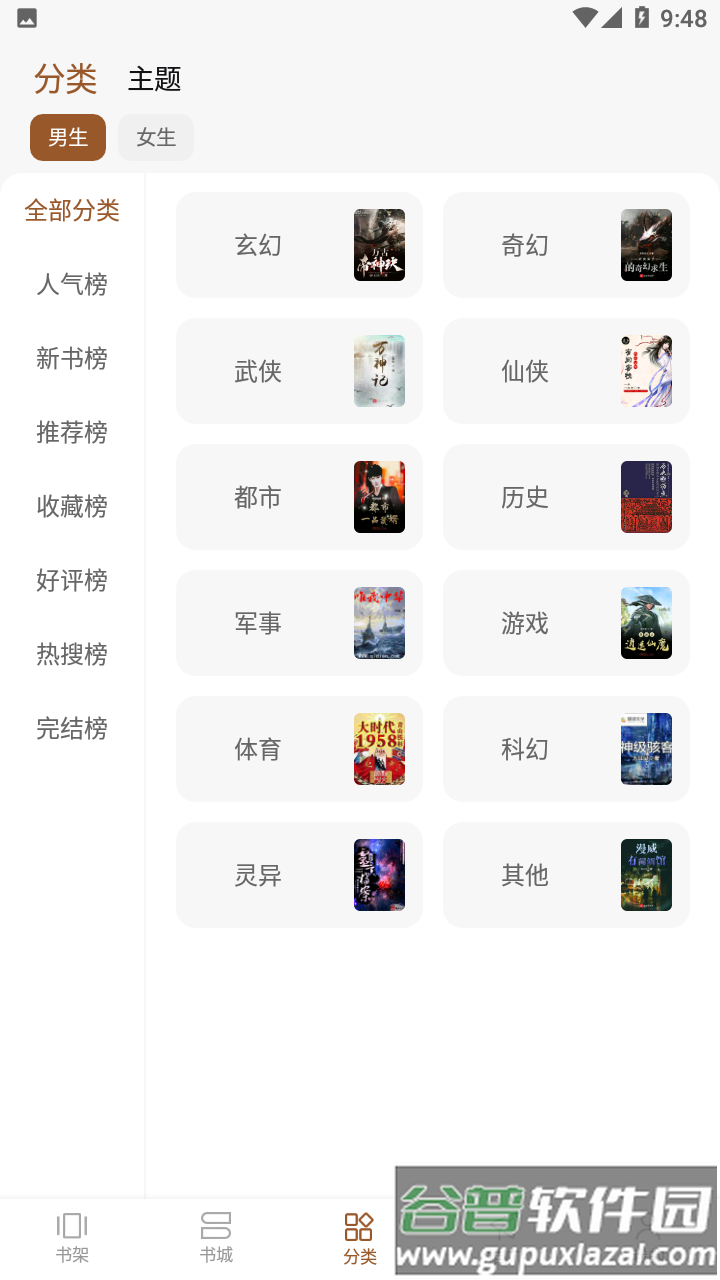
Task: Open the 都市 category
Action: [299, 497]
